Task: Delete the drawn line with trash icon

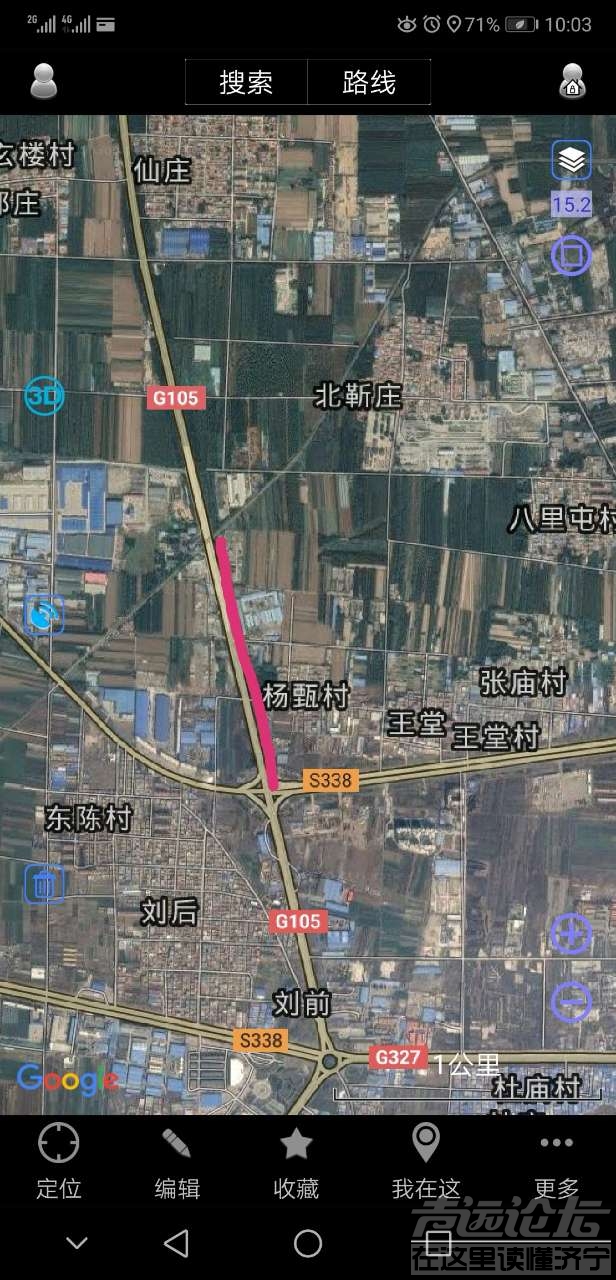Action: pyautogui.click(x=44, y=884)
